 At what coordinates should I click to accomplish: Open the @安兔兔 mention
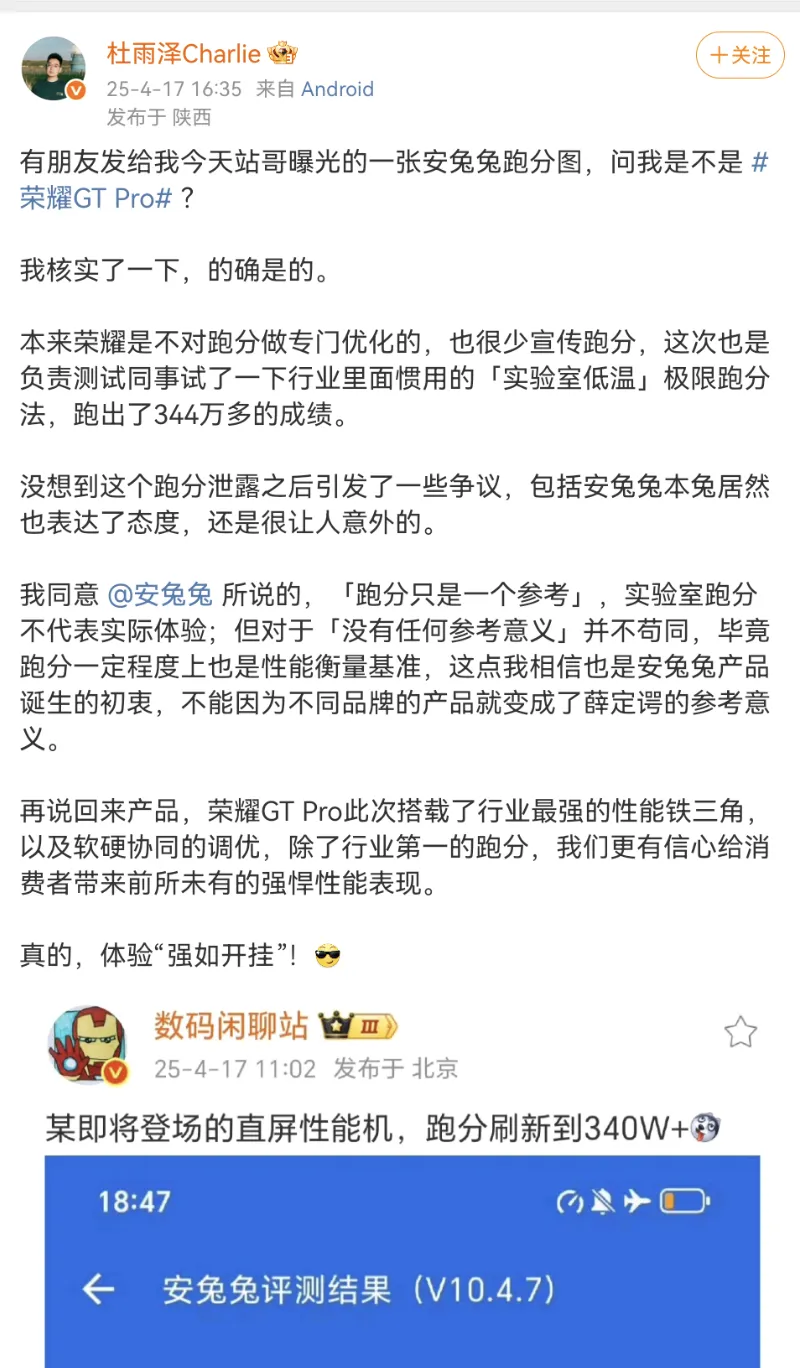pos(160,595)
